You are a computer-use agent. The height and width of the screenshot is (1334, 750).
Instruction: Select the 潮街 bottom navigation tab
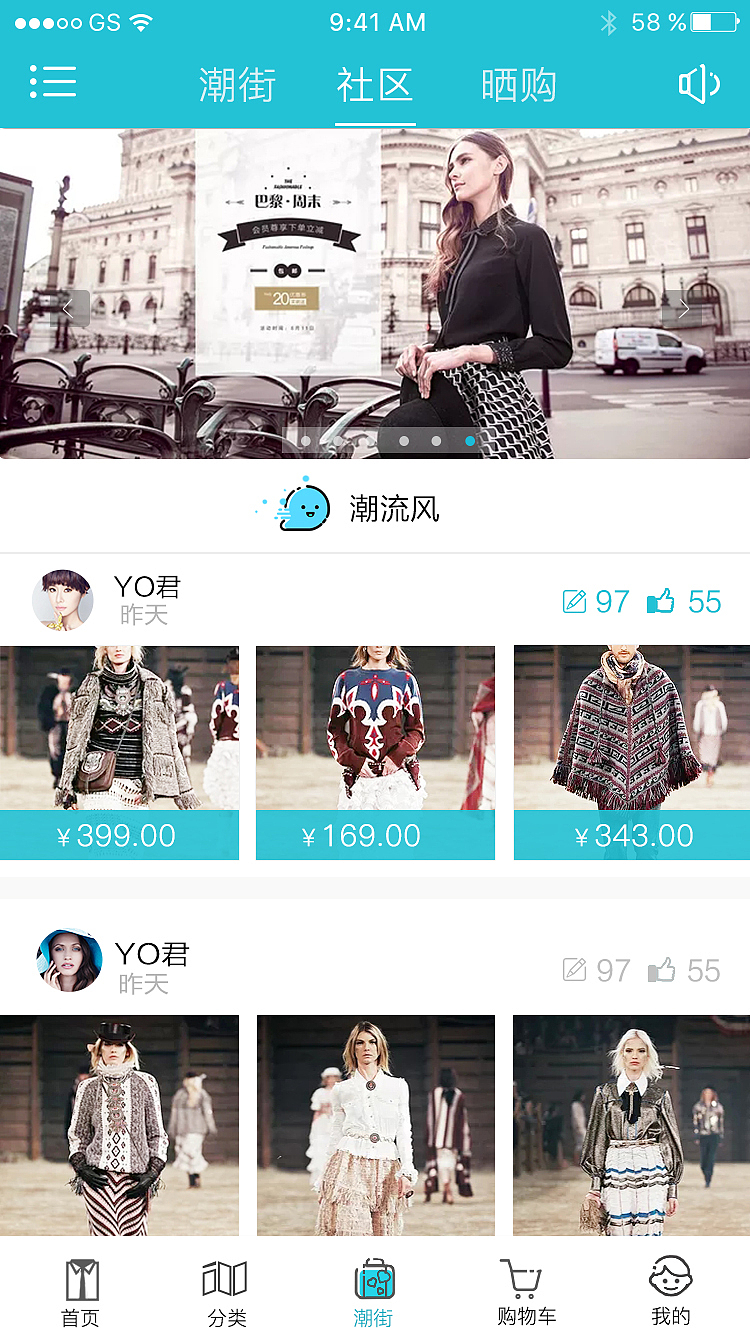click(374, 1292)
